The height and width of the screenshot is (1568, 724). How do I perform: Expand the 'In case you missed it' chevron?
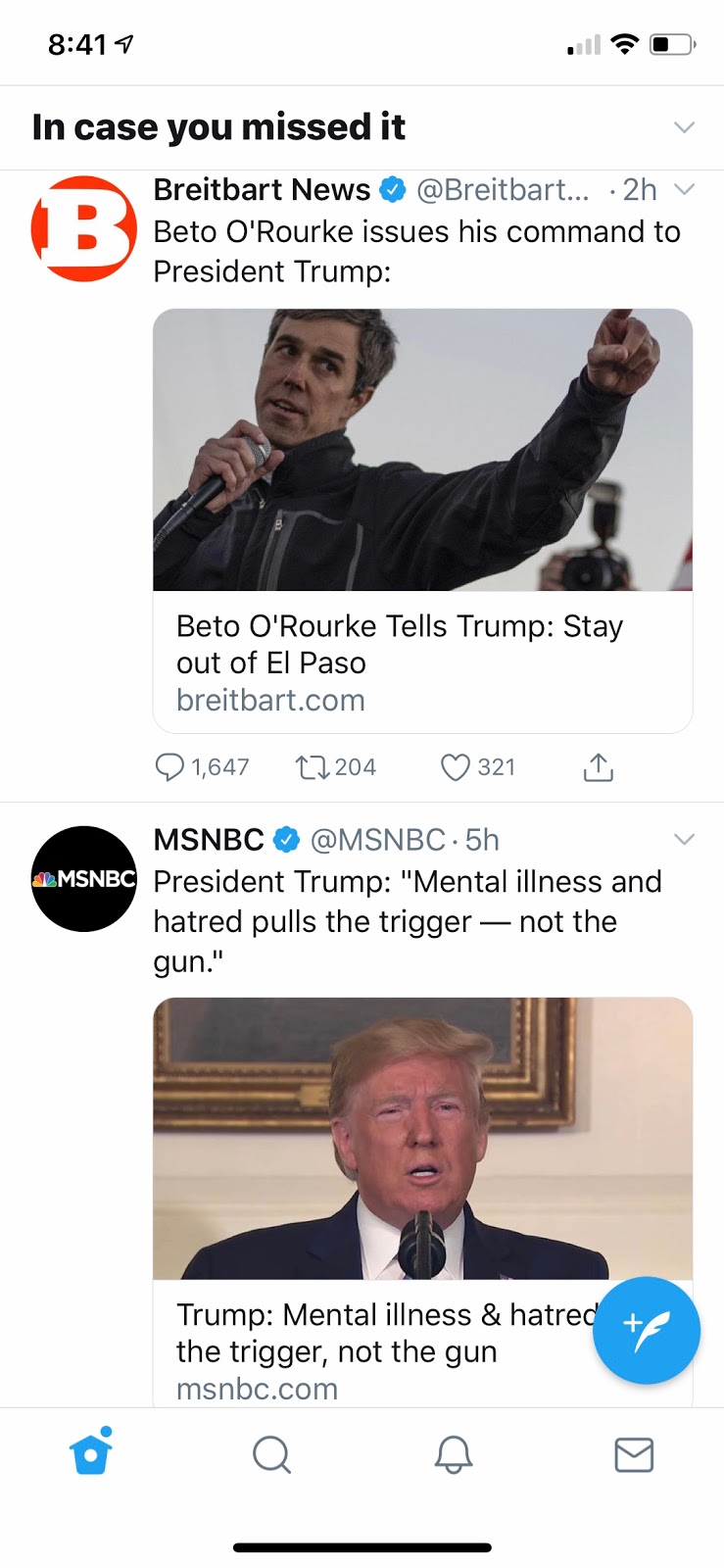tap(684, 127)
